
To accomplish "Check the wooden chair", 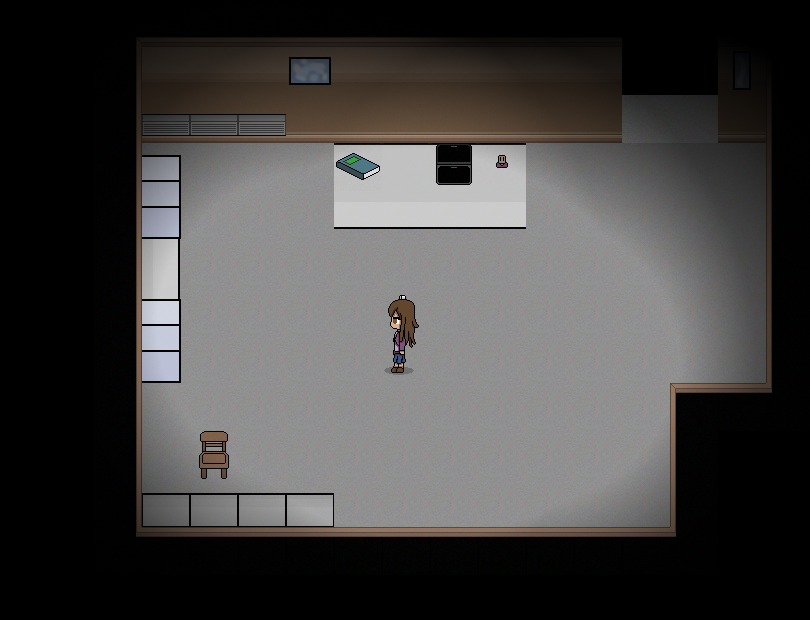I will pyautogui.click(x=214, y=454).
